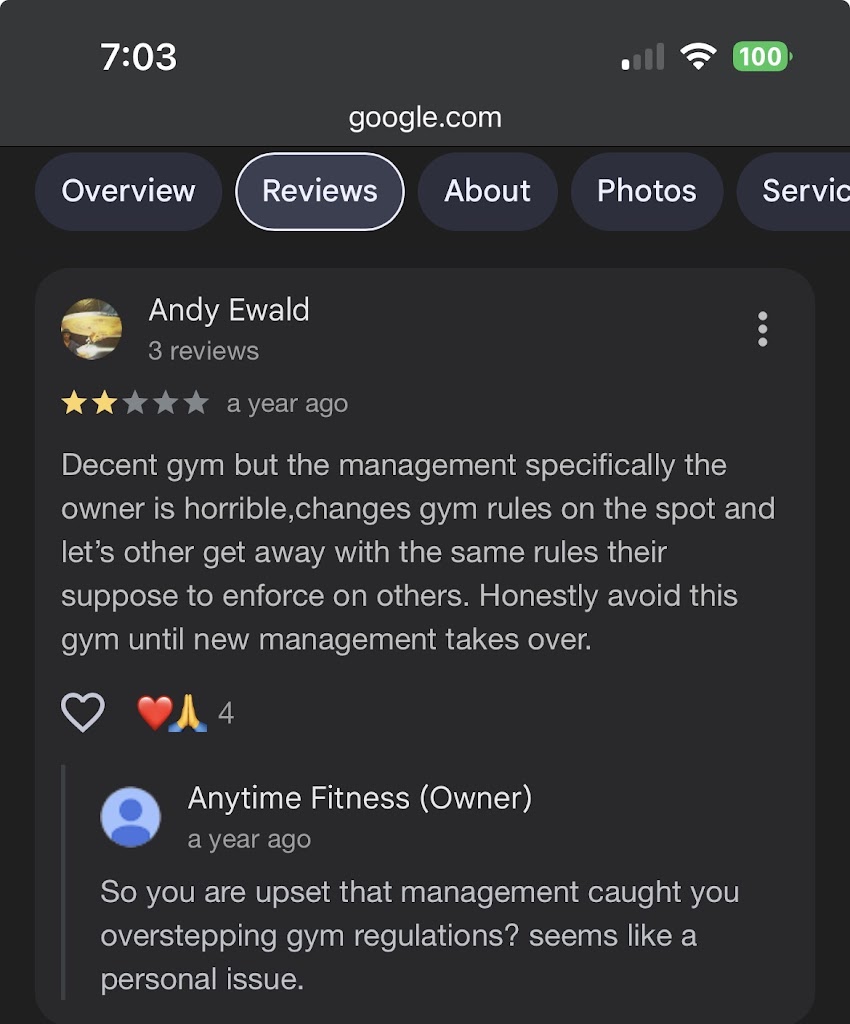Go to the Photos tab

646,191
